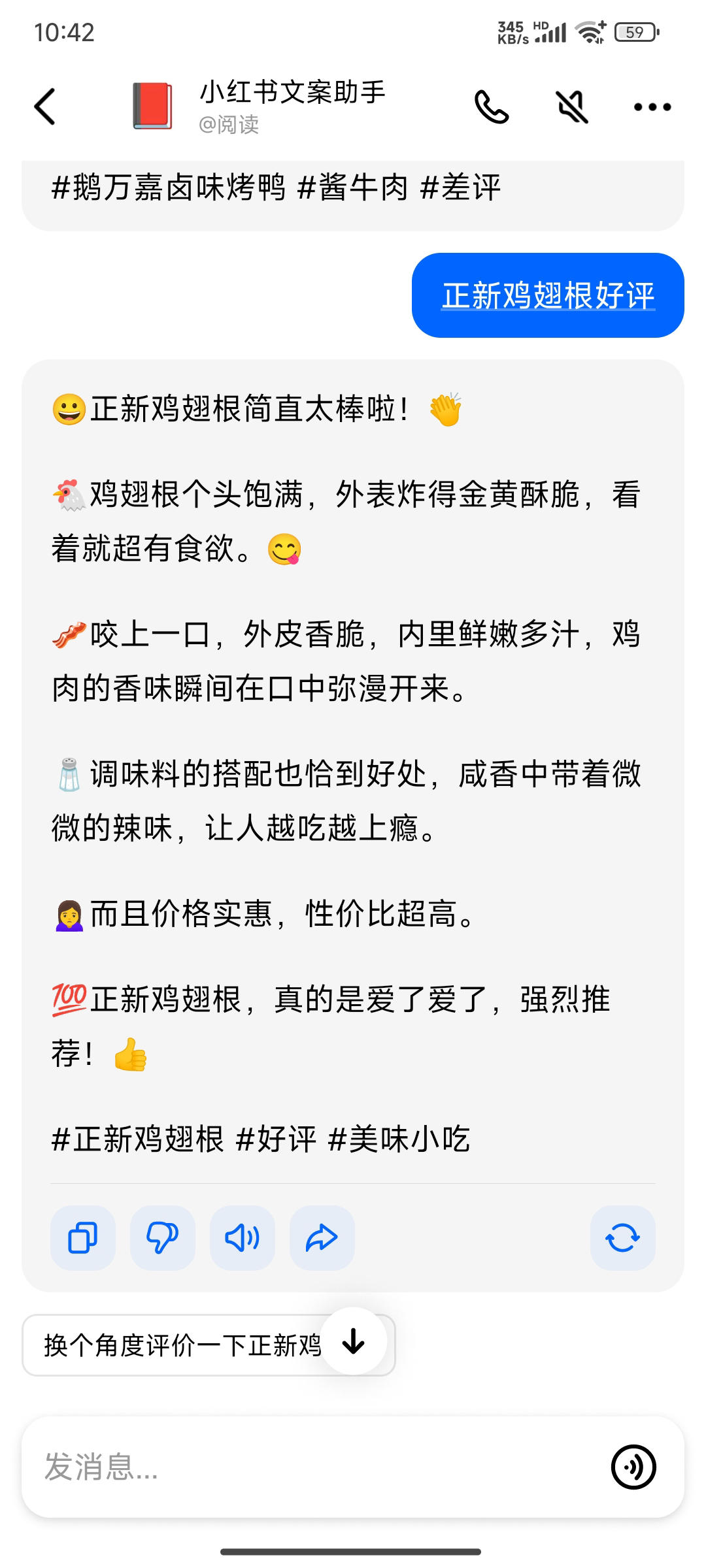Go back to the chat list

coord(44,106)
